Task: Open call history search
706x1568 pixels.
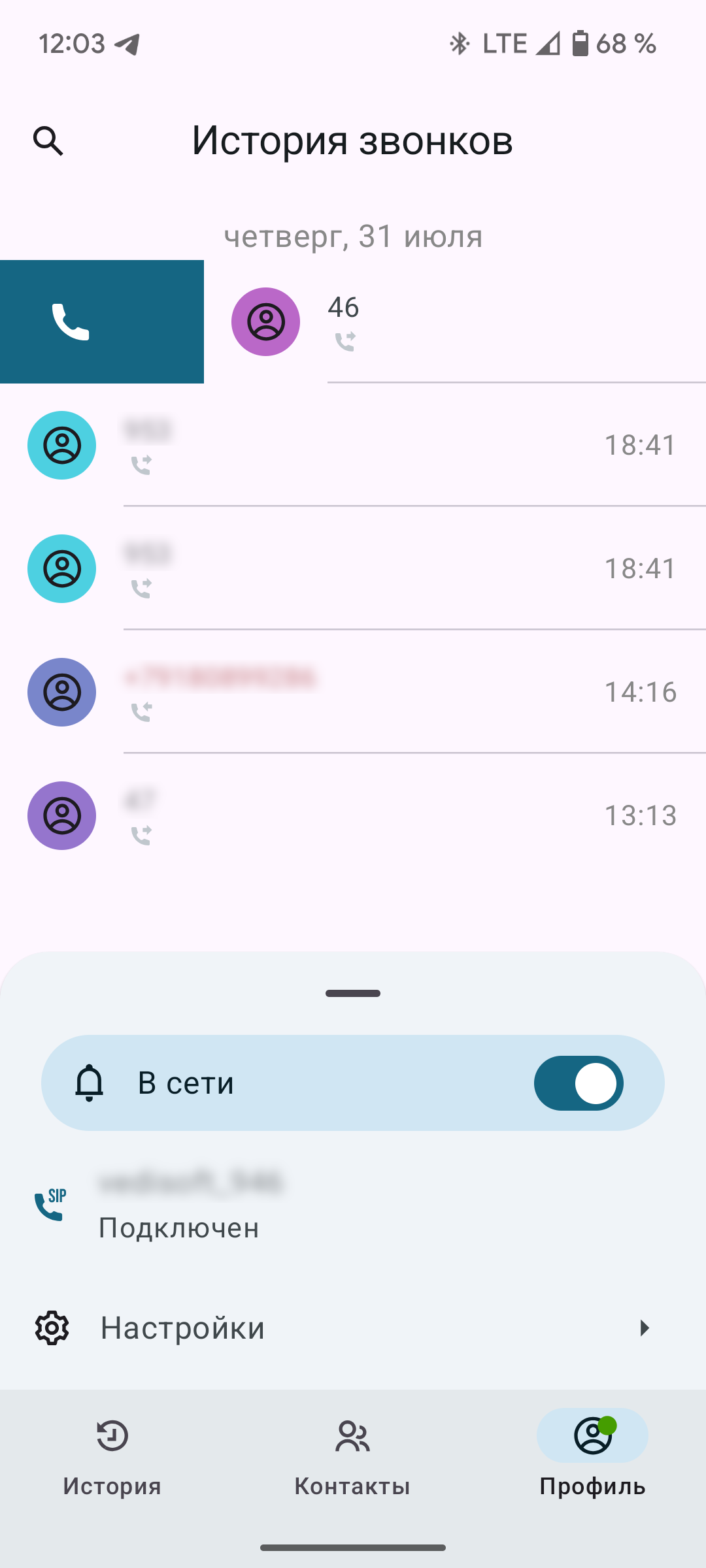Action: 48,140
